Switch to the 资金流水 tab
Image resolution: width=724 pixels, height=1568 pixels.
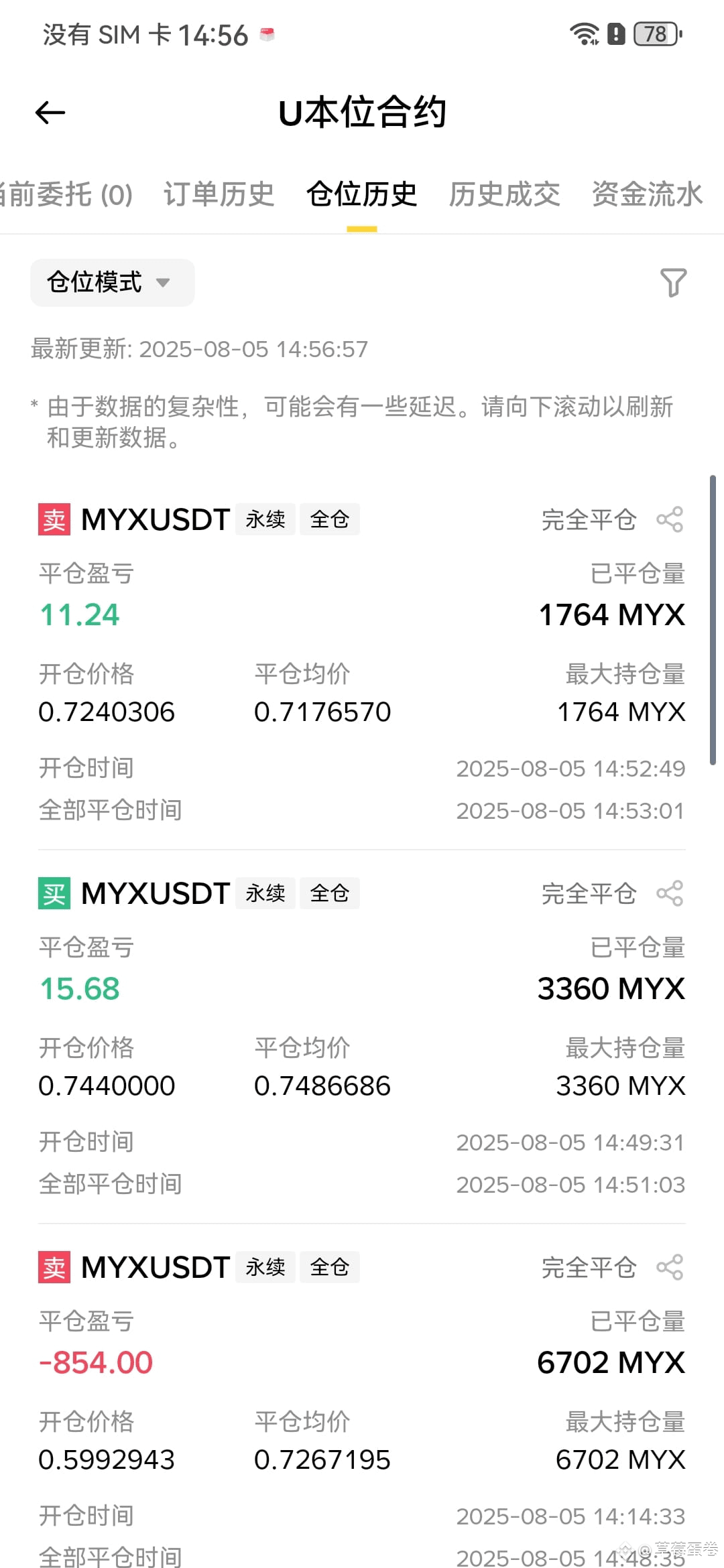coord(647,195)
